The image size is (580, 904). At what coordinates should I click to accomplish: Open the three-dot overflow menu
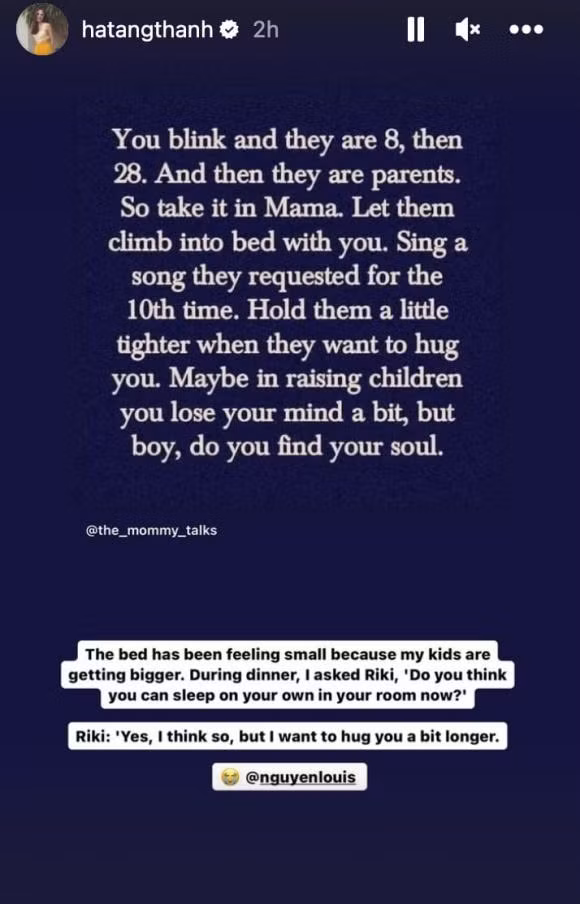coord(526,29)
